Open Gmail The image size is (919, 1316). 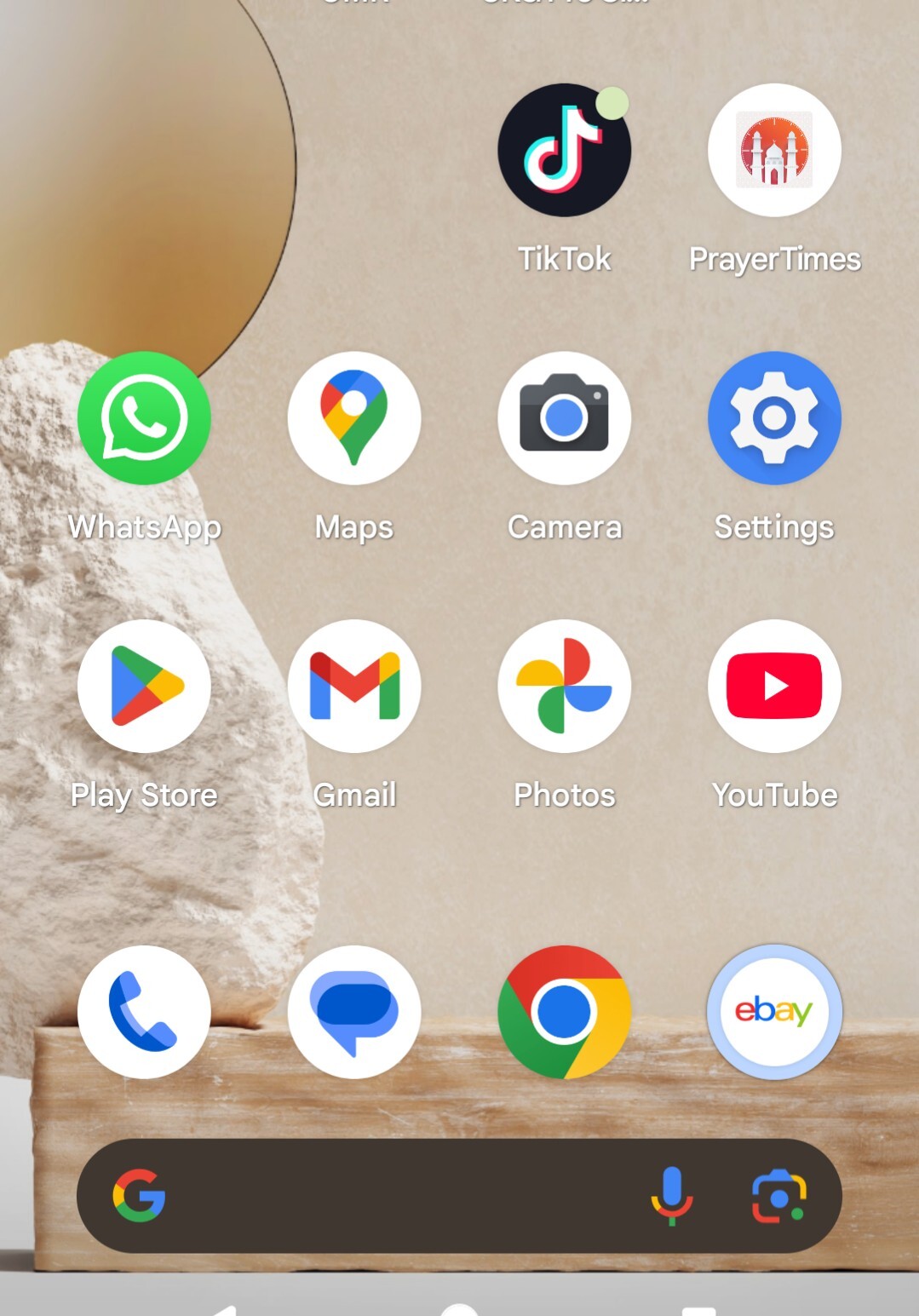tap(354, 686)
